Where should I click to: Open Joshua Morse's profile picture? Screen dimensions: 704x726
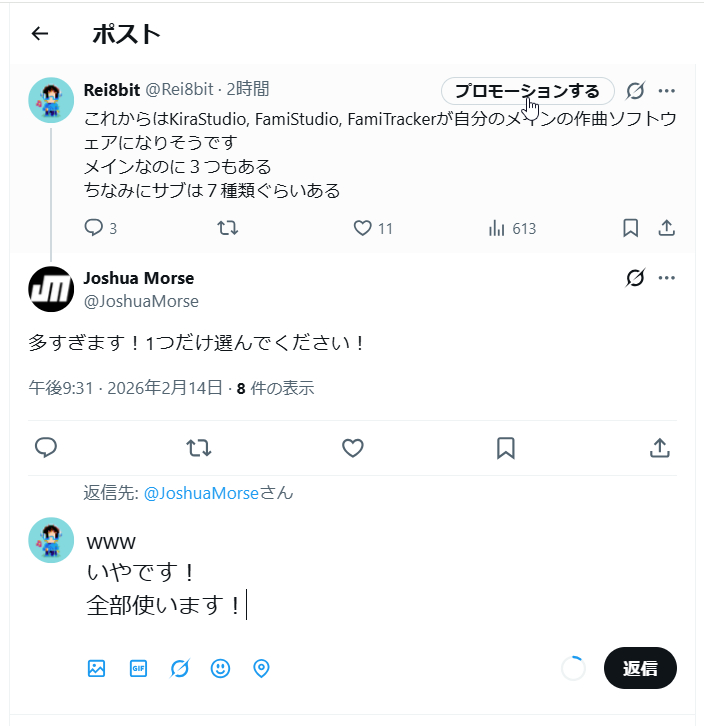(51, 289)
